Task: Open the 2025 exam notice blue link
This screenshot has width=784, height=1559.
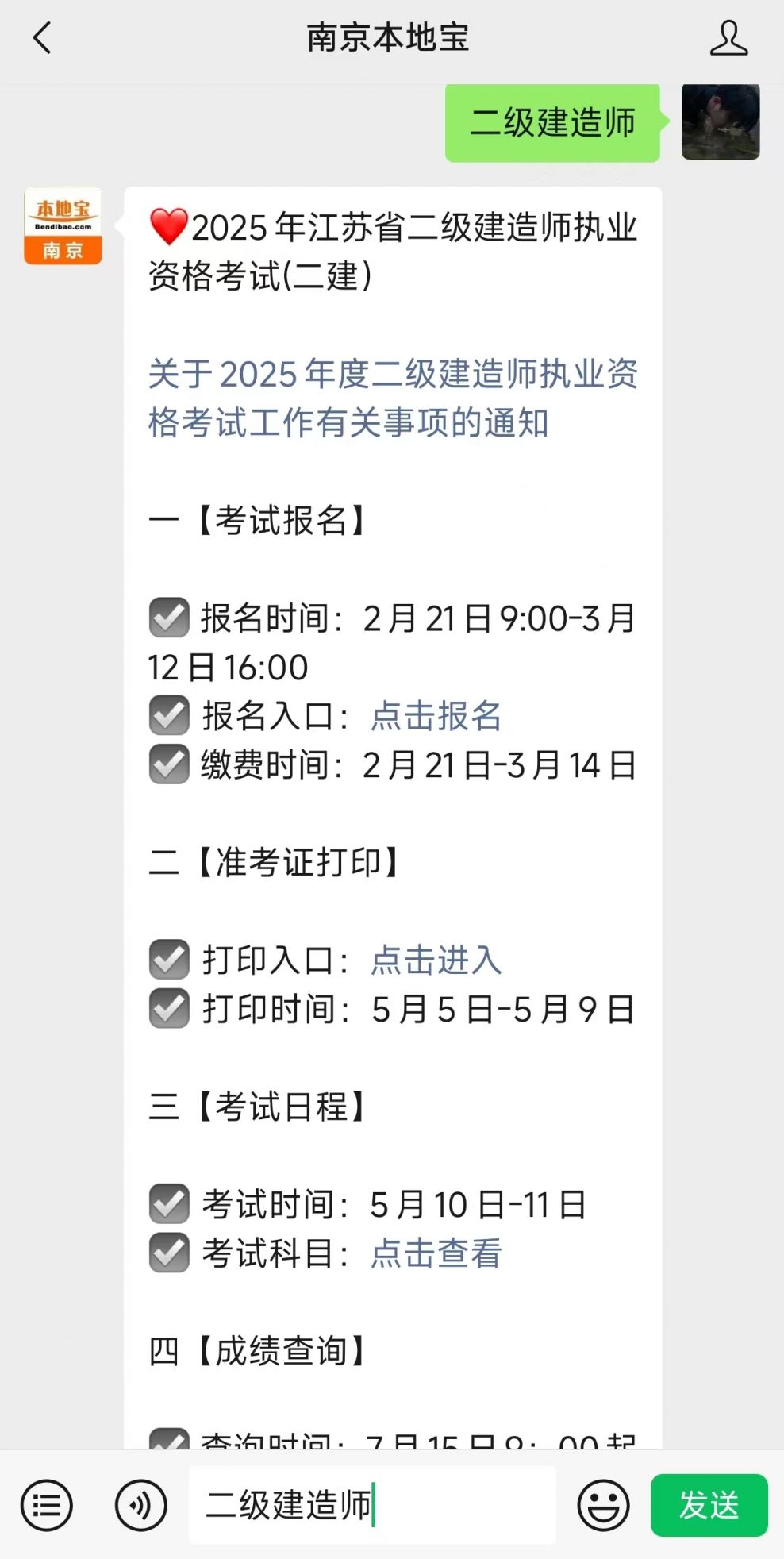Action: 395,400
